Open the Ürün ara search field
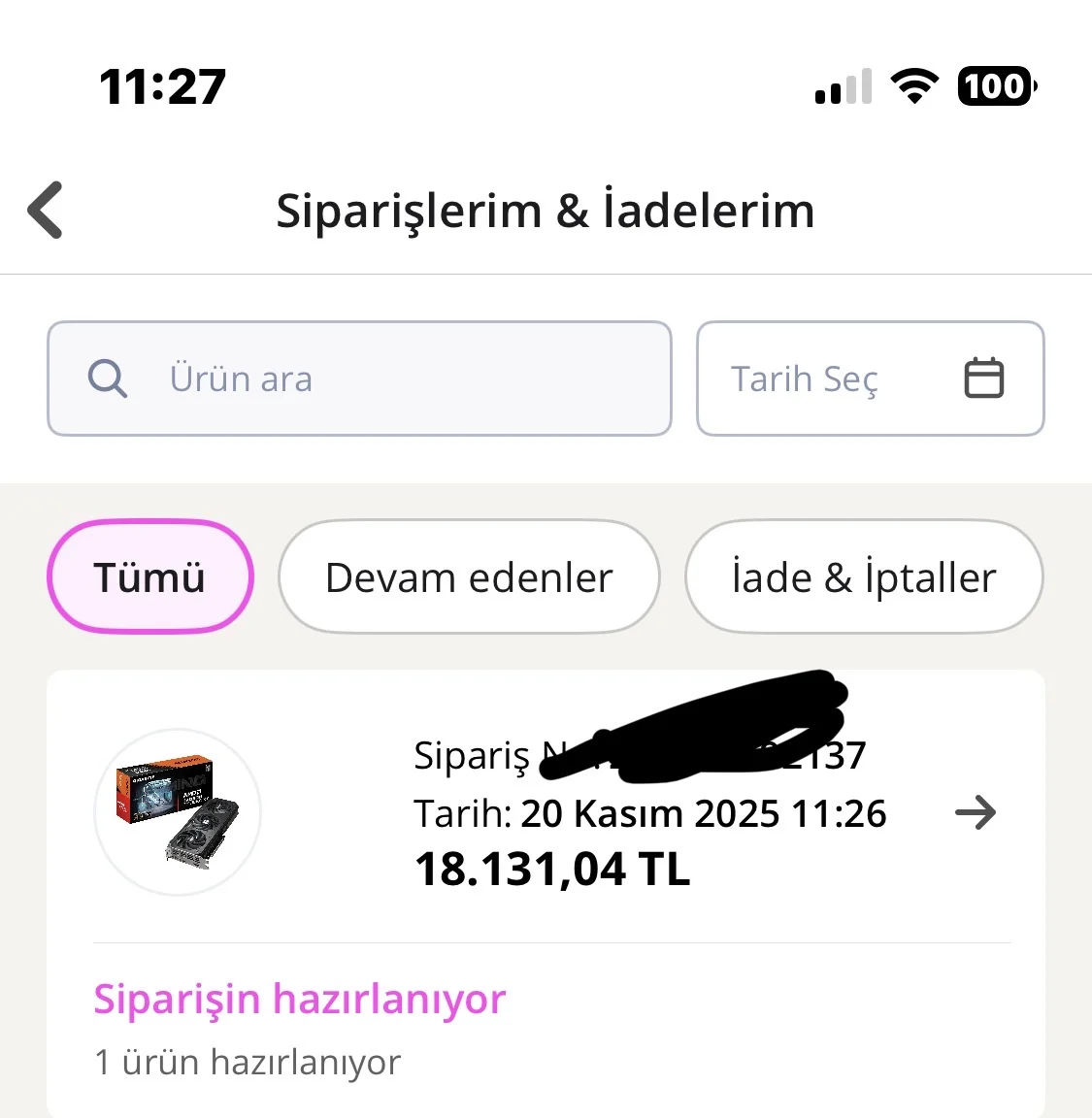The height and width of the screenshot is (1118, 1092). click(x=359, y=378)
